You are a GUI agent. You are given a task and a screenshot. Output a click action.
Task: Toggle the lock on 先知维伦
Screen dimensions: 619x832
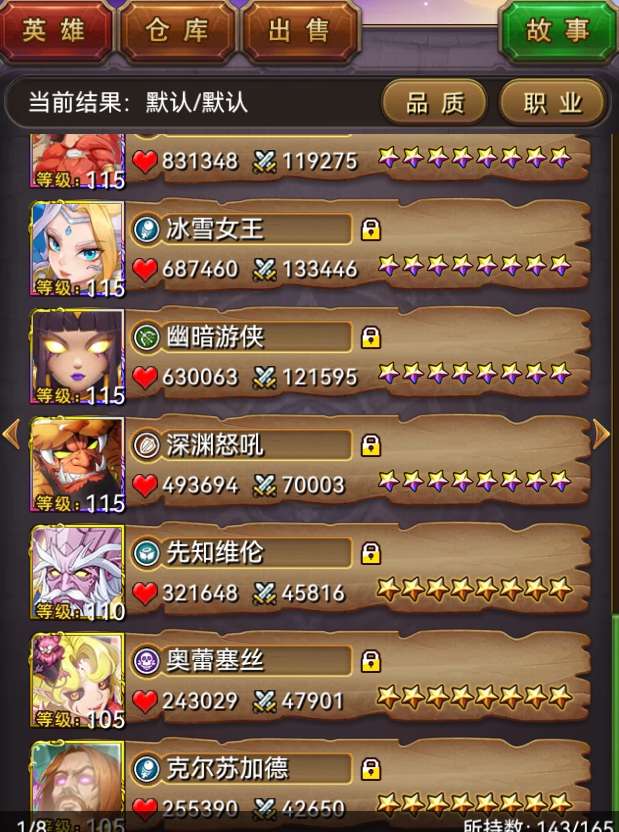click(371, 553)
